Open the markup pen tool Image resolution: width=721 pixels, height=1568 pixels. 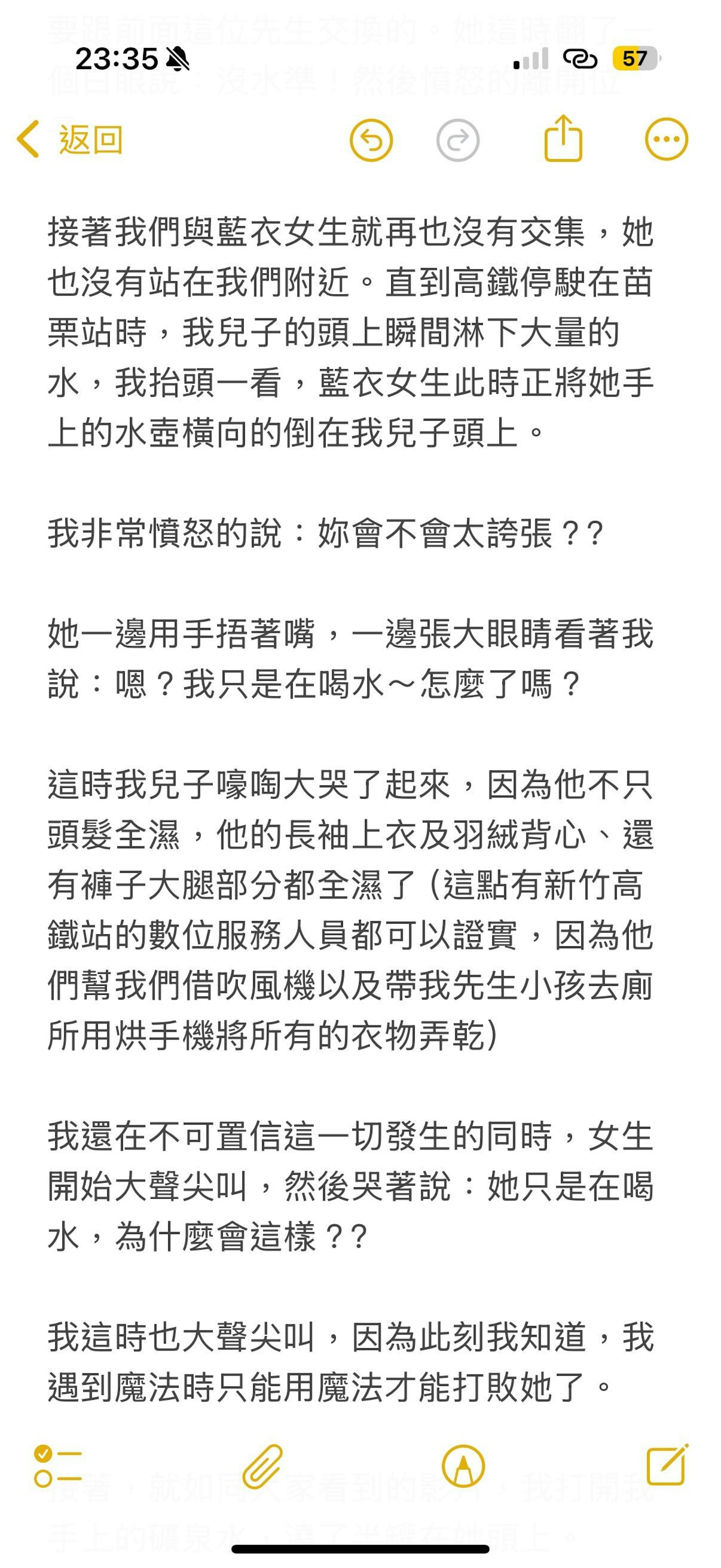point(463,1466)
